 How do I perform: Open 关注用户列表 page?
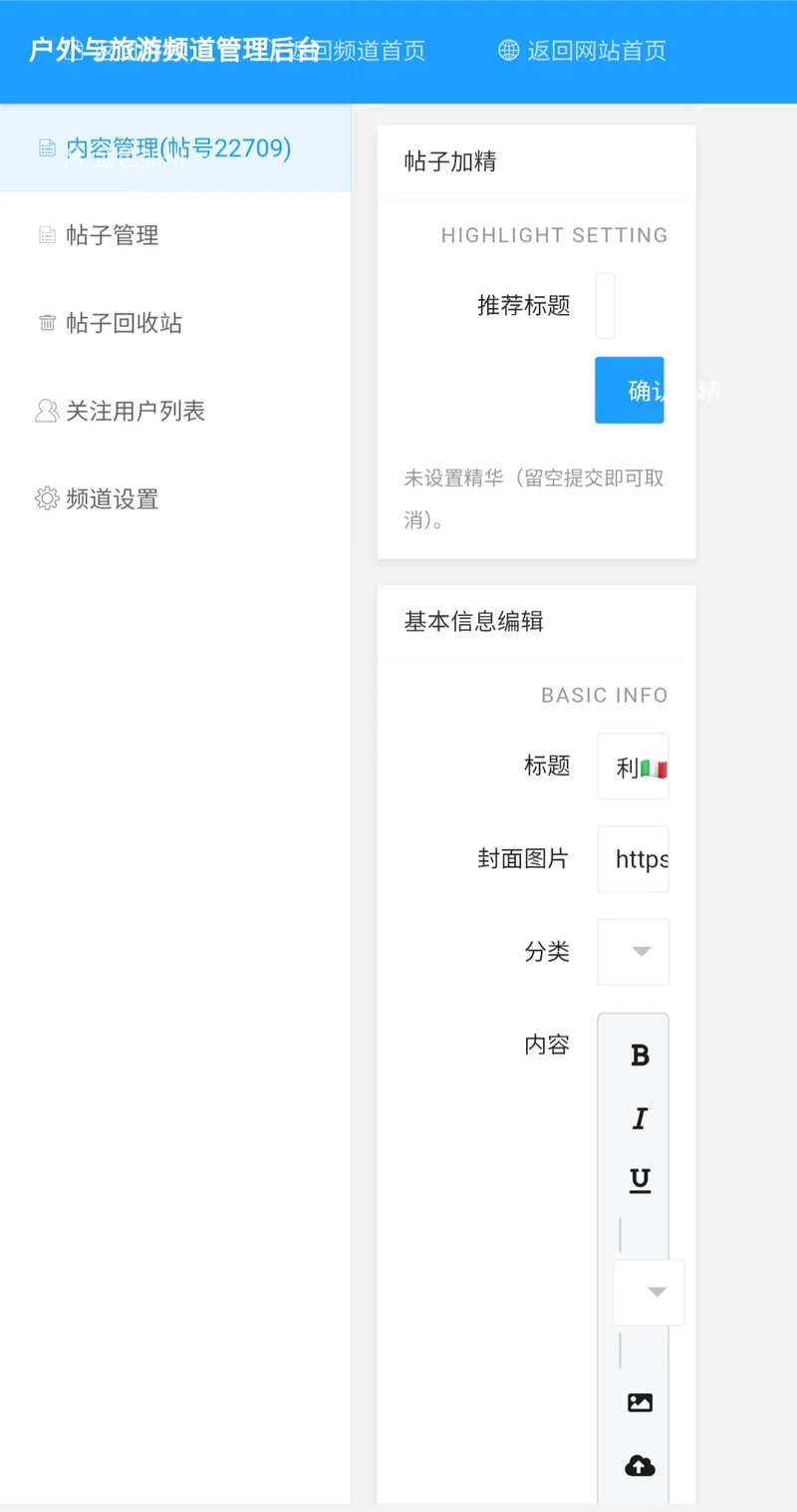click(134, 411)
